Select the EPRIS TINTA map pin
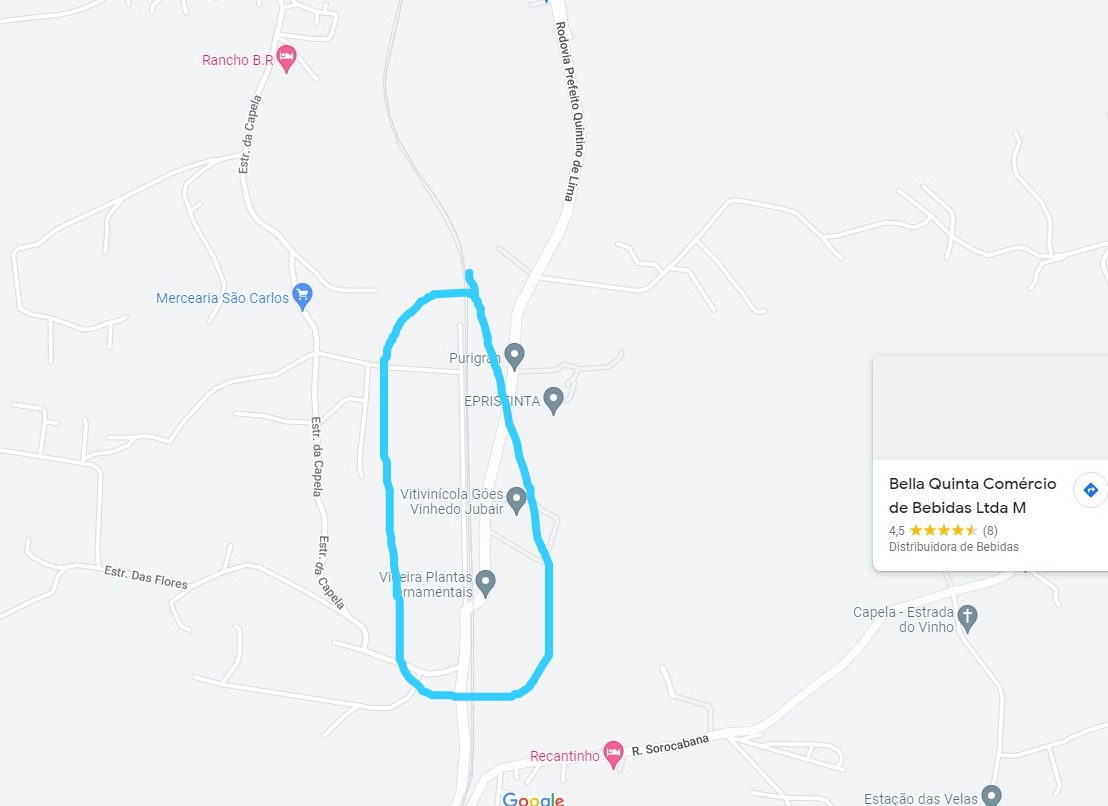The image size is (1108, 806). (x=553, y=399)
